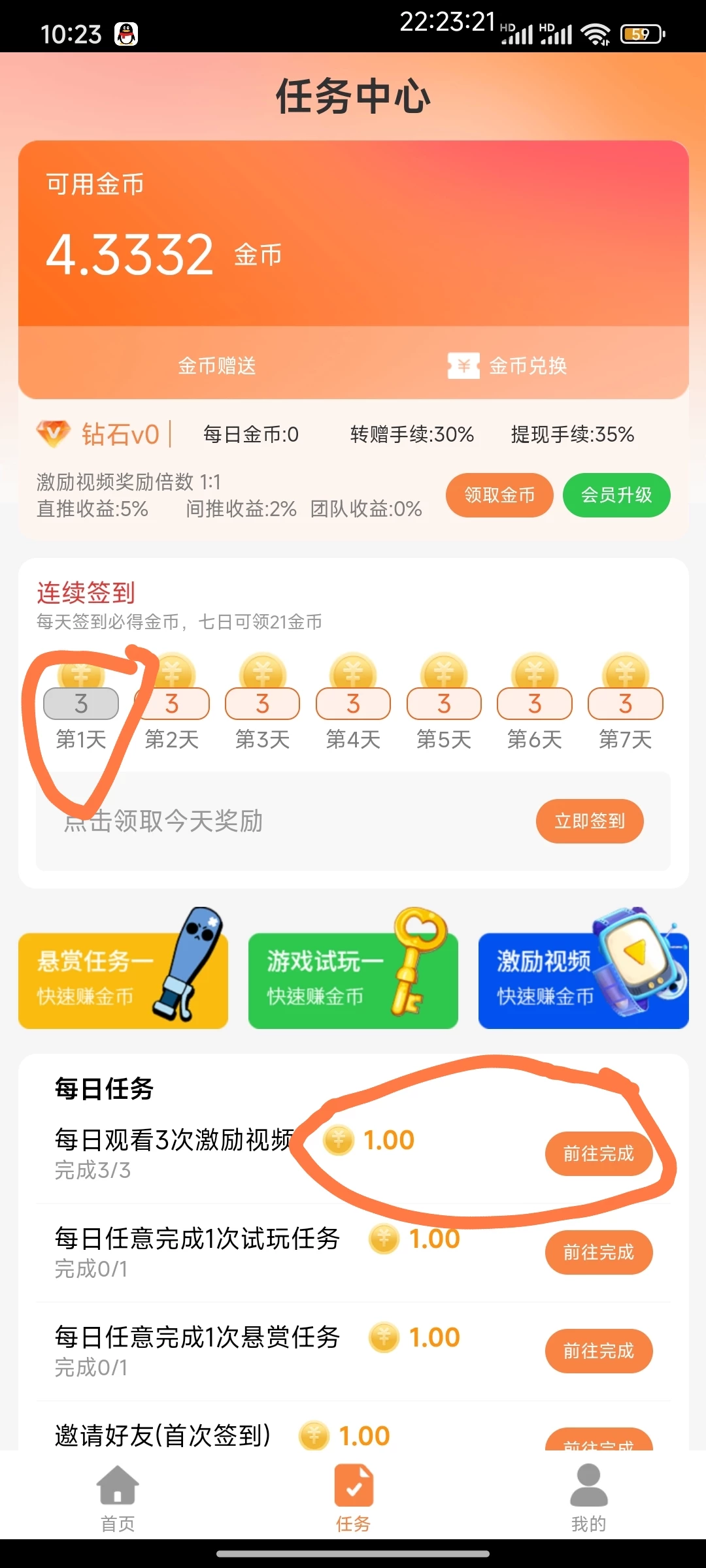Open the 游戏试玩 game trial card
Viewport: 706px width, 1568px height.
click(353, 980)
